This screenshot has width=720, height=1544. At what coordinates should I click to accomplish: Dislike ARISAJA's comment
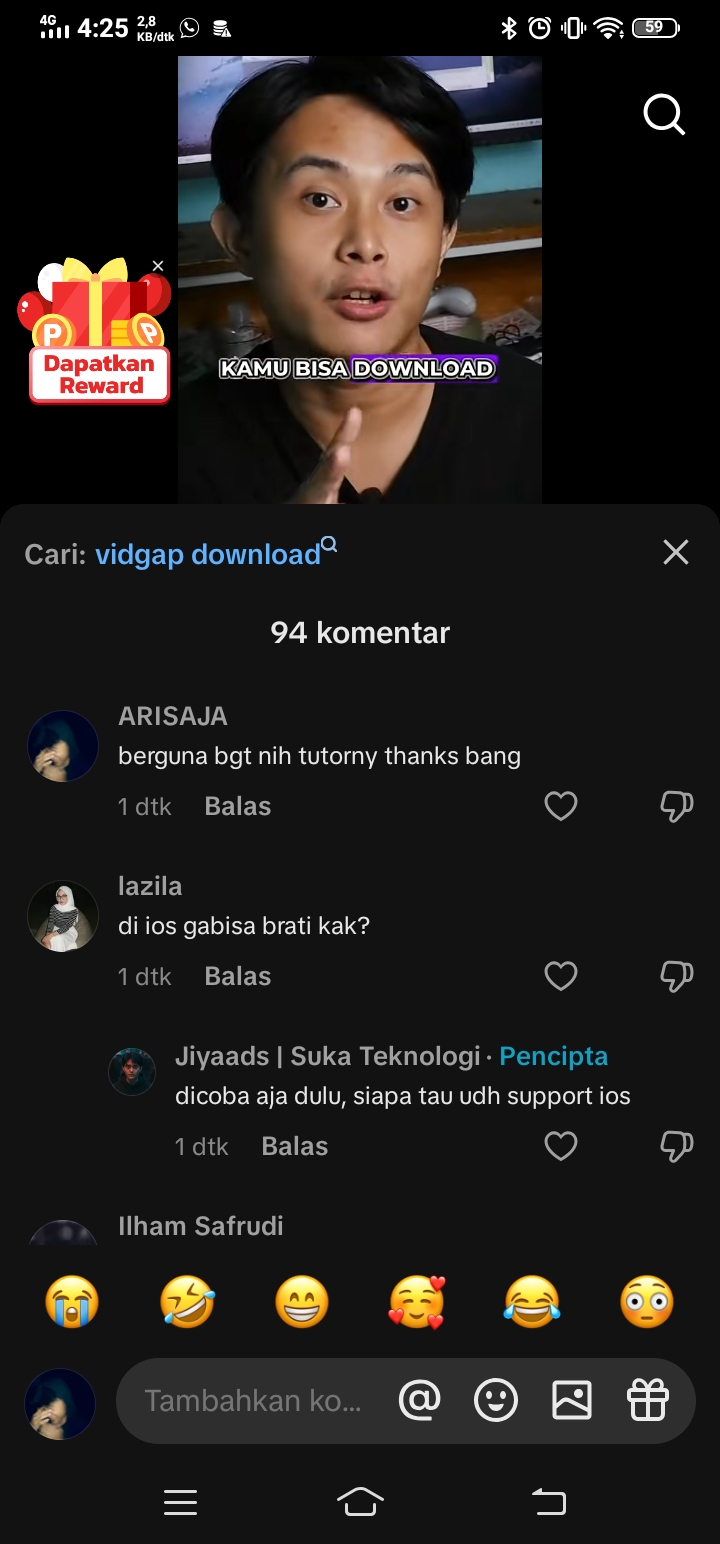tap(677, 806)
